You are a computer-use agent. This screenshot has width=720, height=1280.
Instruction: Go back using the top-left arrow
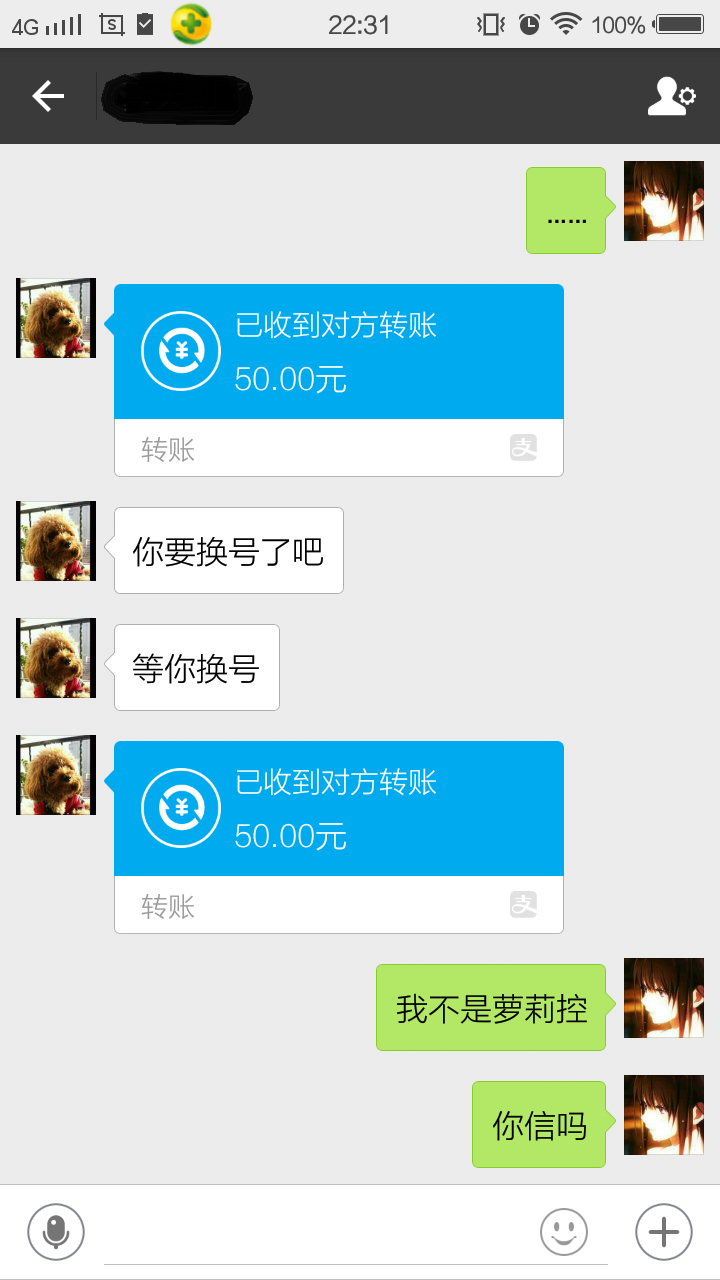point(48,96)
